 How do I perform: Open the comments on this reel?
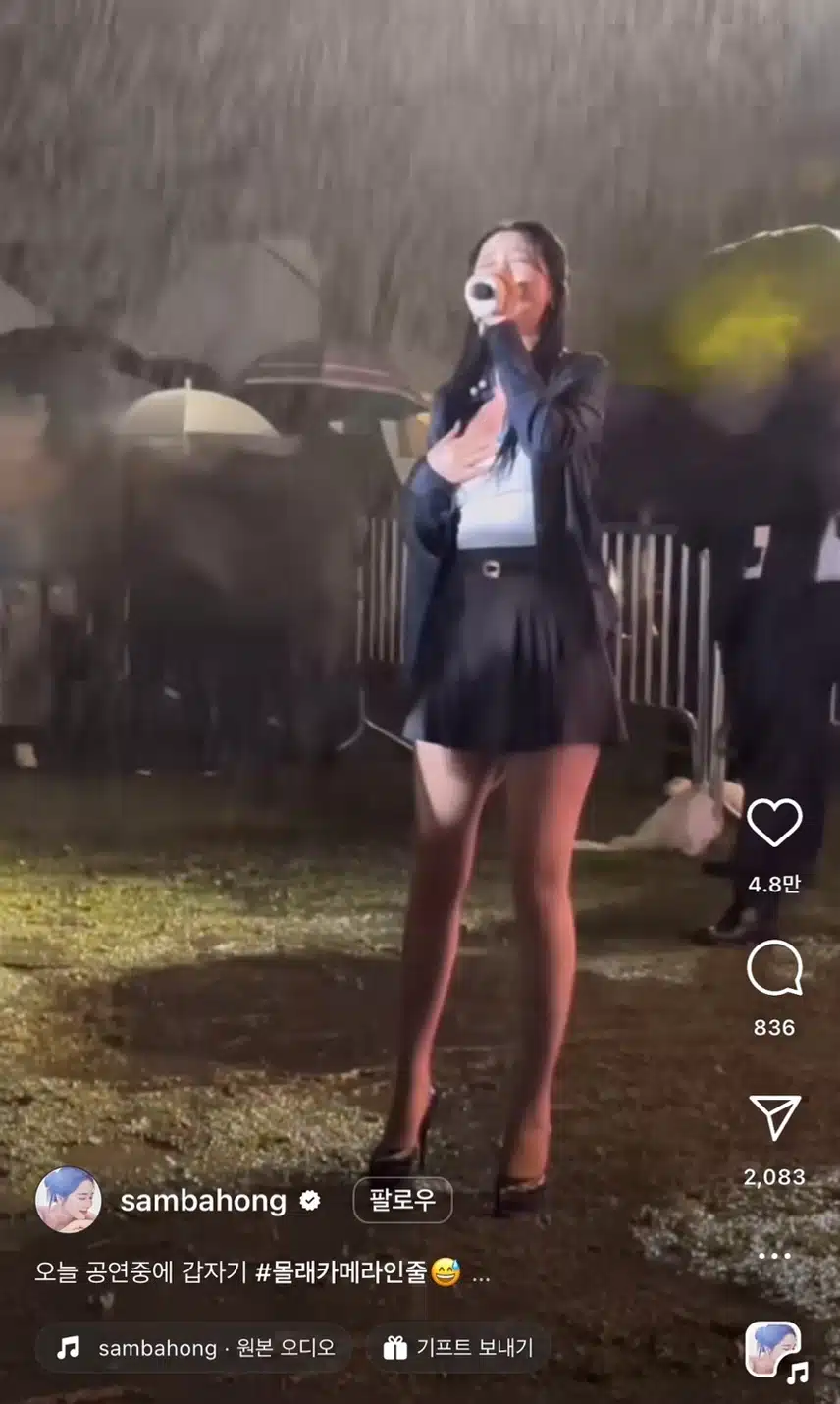tap(774, 969)
